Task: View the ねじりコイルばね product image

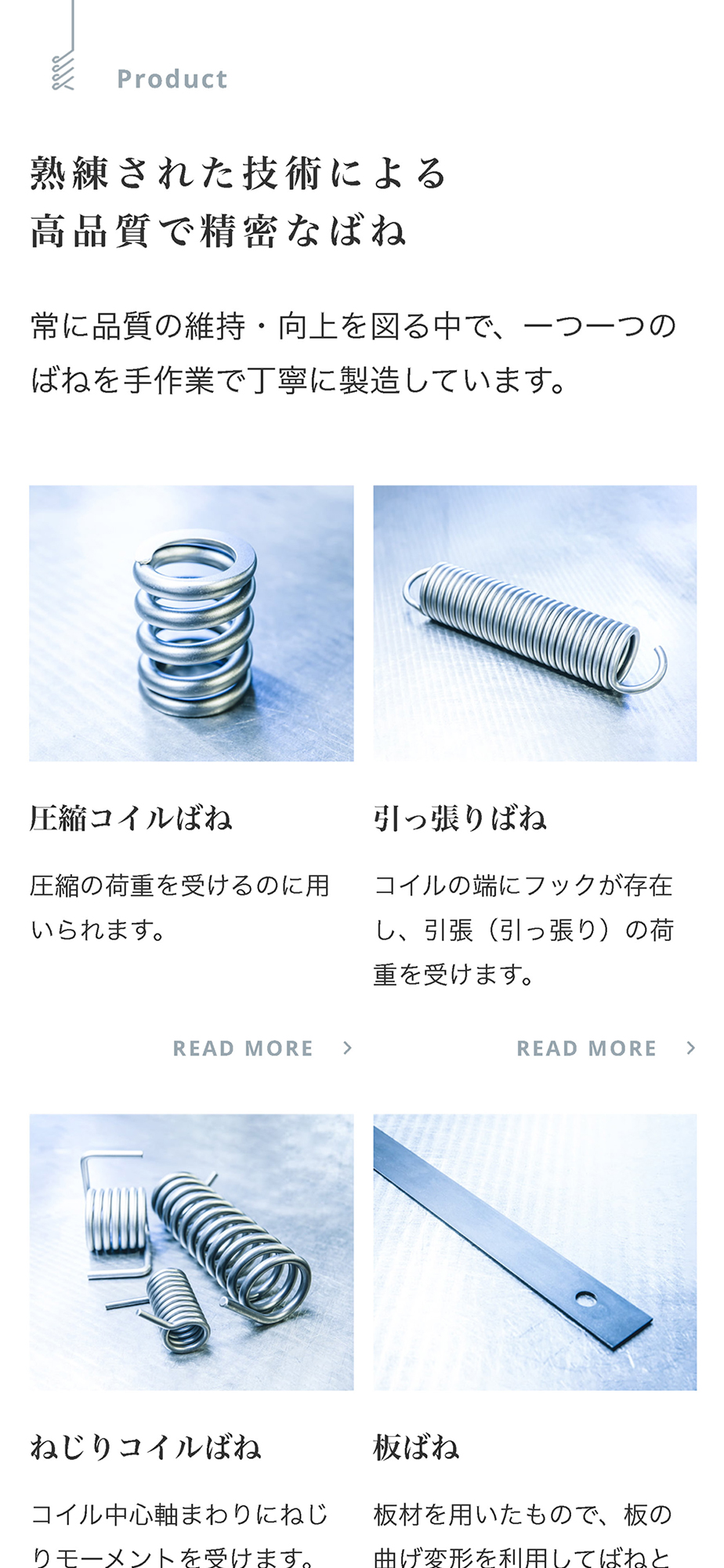Action: click(191, 1252)
